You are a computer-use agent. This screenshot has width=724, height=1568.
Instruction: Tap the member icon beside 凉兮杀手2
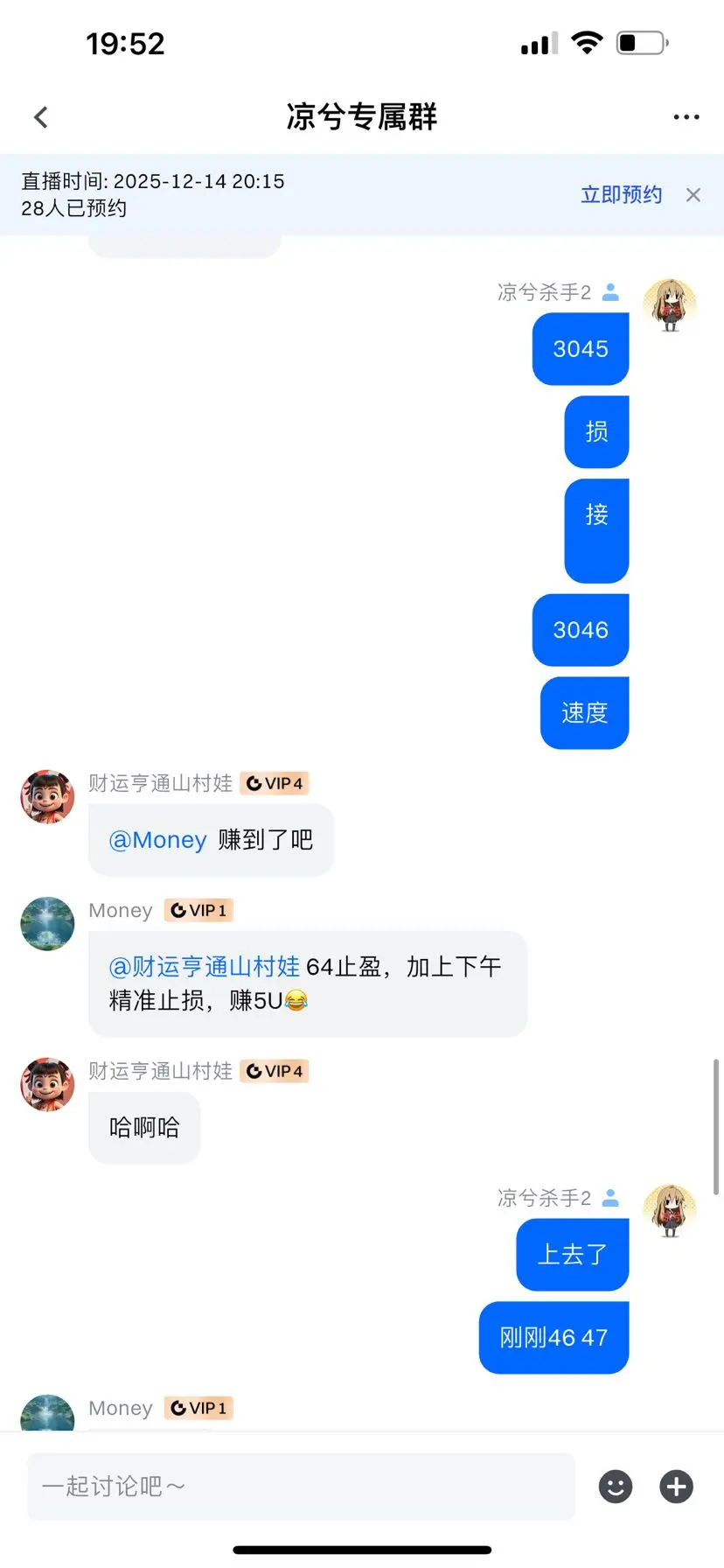[609, 292]
